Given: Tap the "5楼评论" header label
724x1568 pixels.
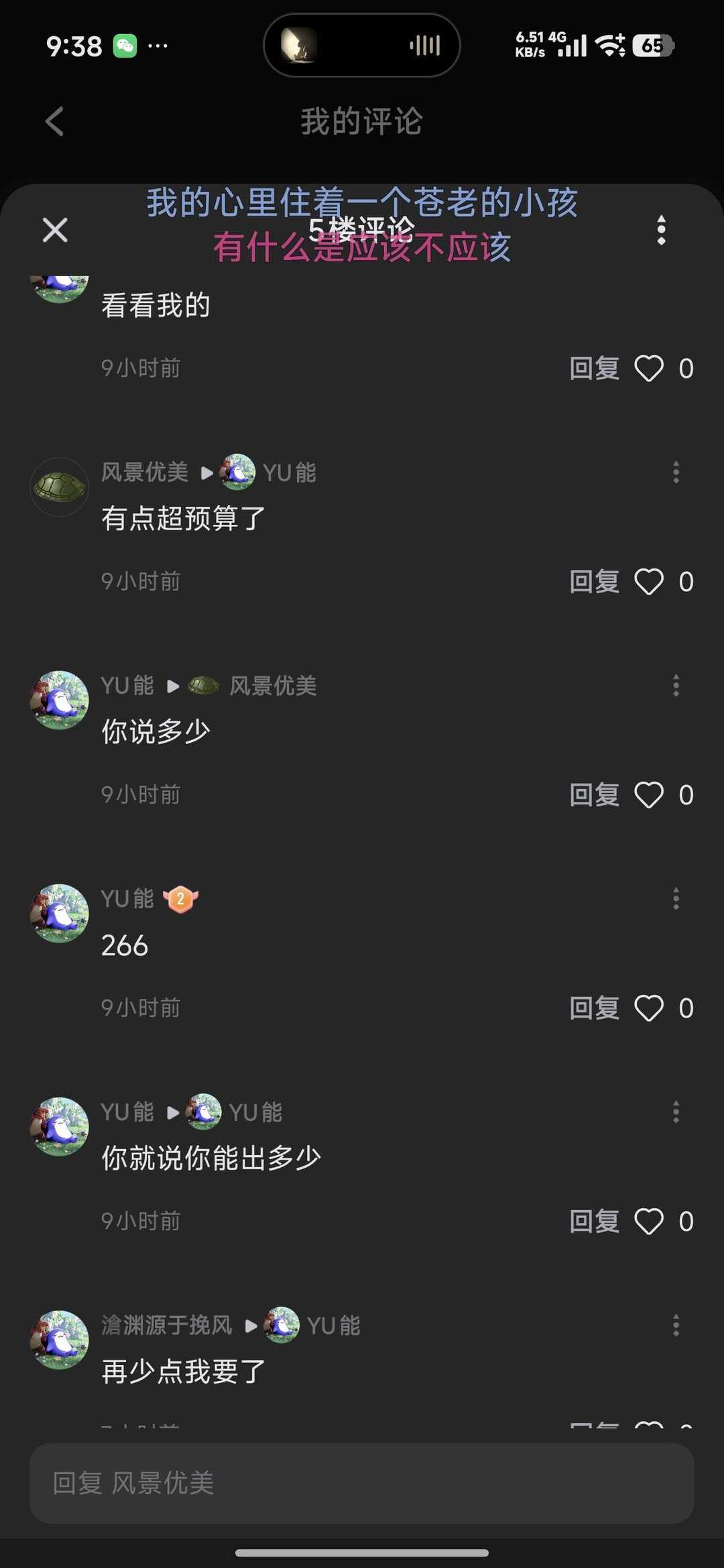Looking at the screenshot, I should tap(362, 228).
